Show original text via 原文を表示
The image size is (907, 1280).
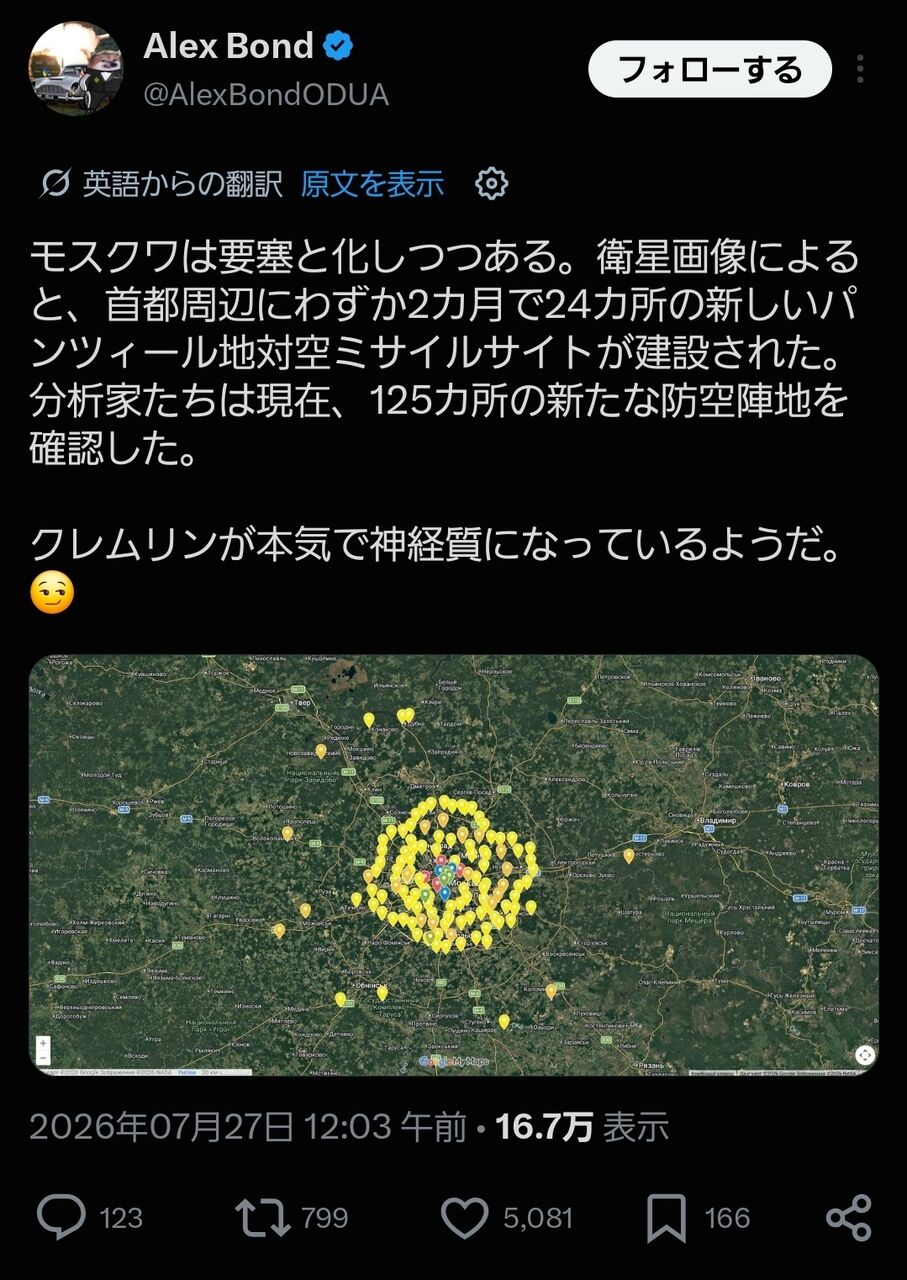coord(373,184)
